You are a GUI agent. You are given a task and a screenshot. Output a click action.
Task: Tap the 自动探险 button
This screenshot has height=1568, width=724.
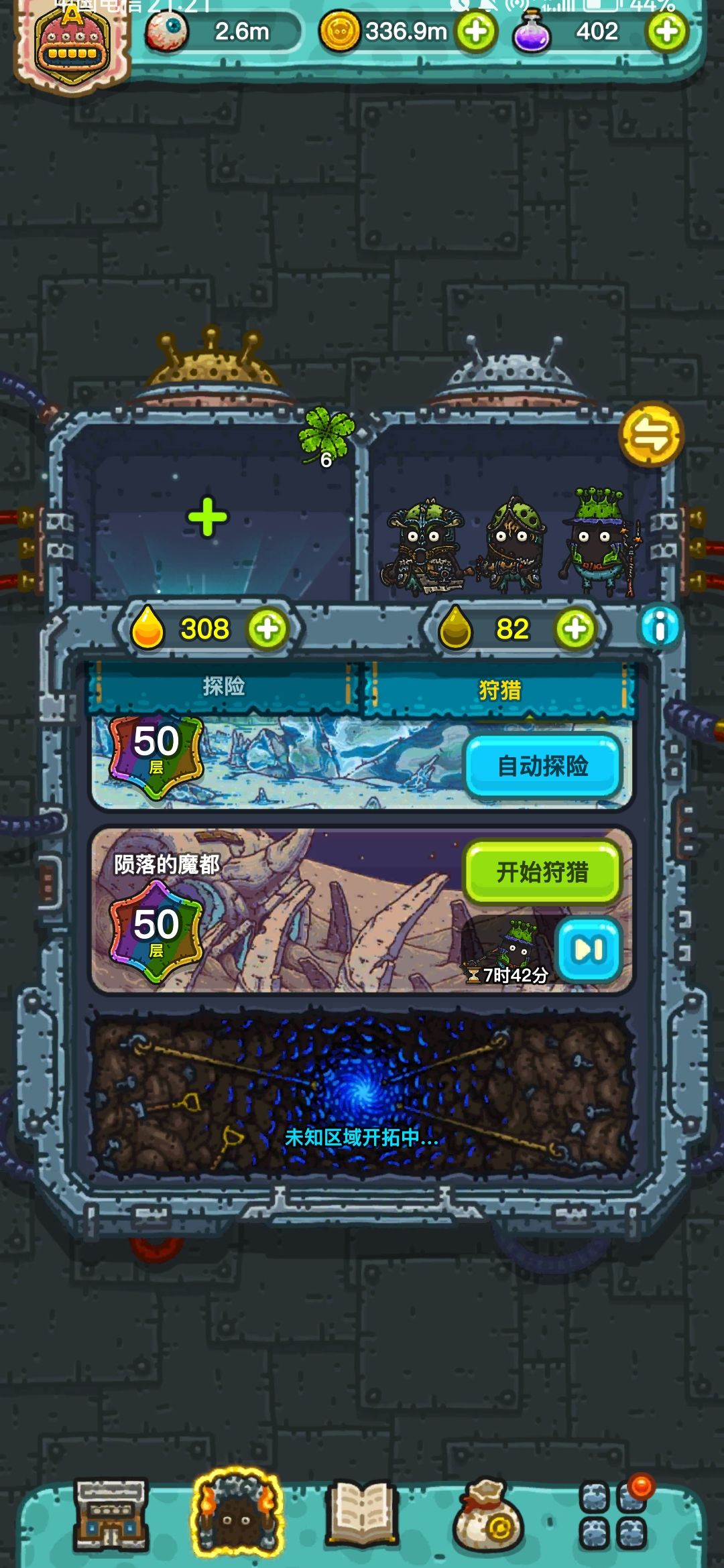(543, 766)
